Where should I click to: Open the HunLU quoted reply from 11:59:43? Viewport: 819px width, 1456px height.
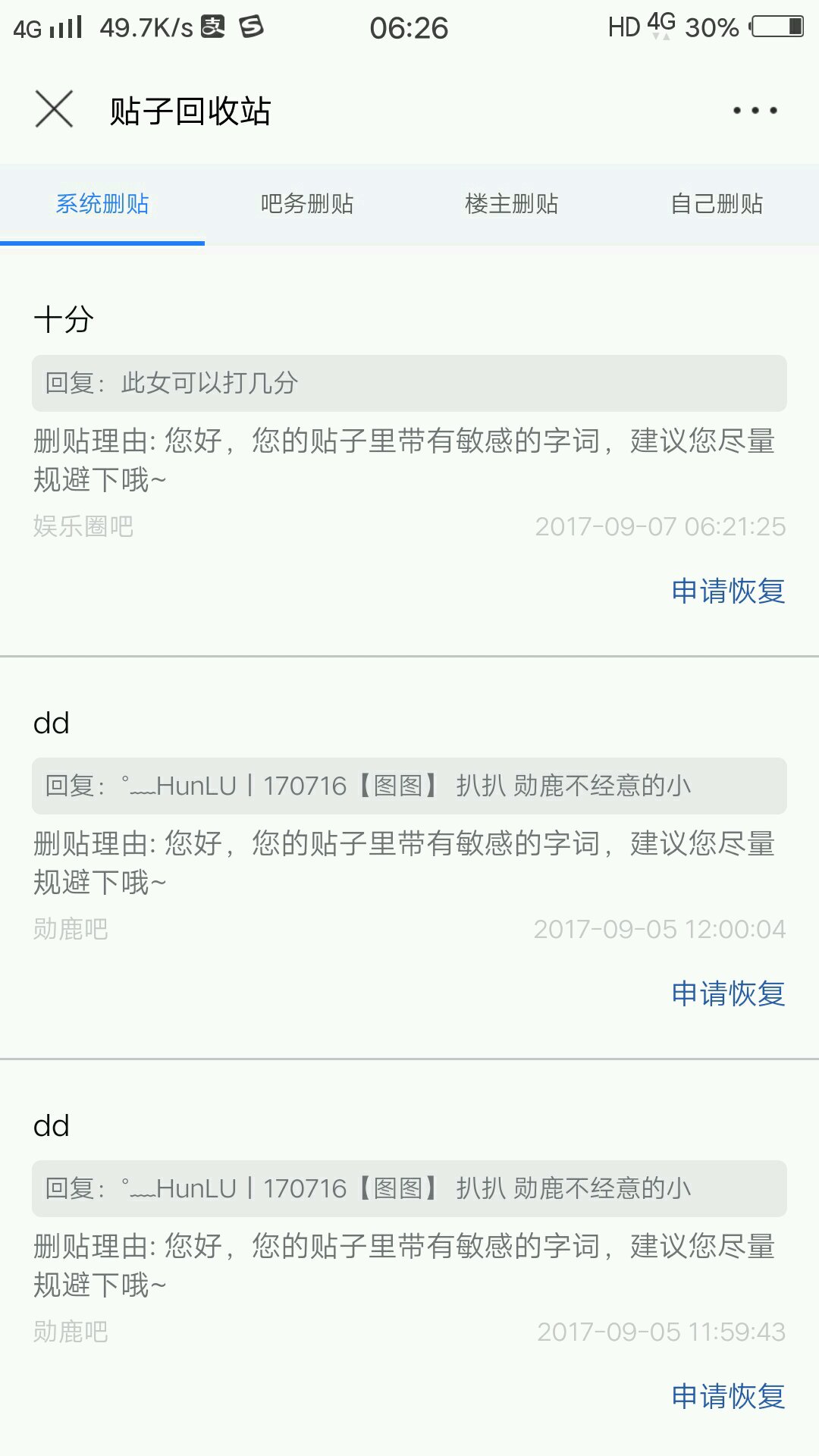click(x=409, y=1188)
